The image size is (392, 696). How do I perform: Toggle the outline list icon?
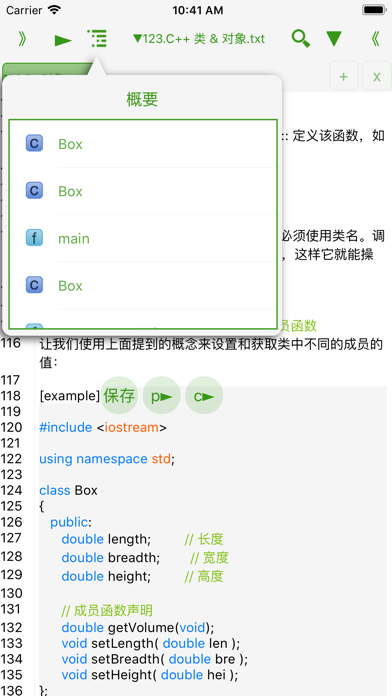(x=97, y=39)
